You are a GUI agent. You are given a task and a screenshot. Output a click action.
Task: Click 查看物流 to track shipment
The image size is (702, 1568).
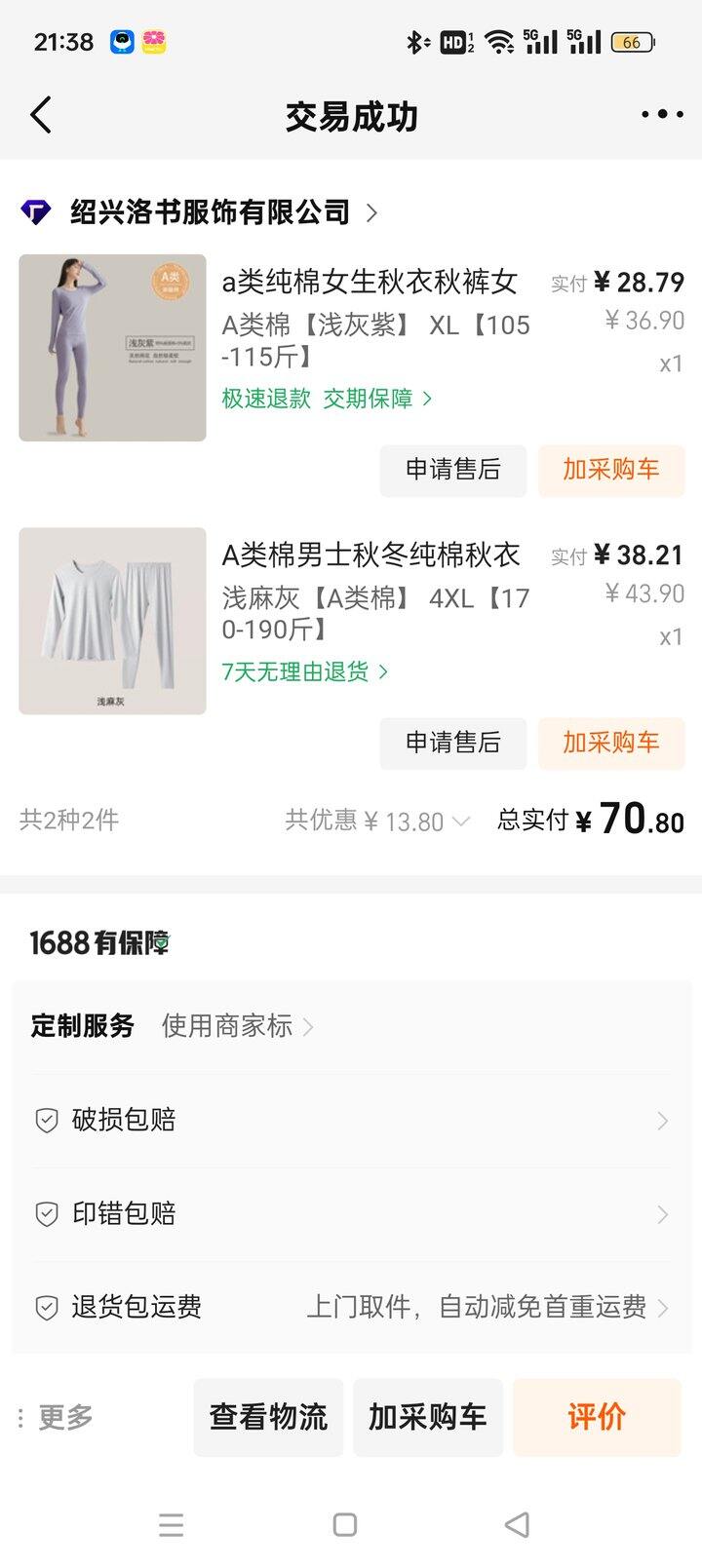point(267,1418)
